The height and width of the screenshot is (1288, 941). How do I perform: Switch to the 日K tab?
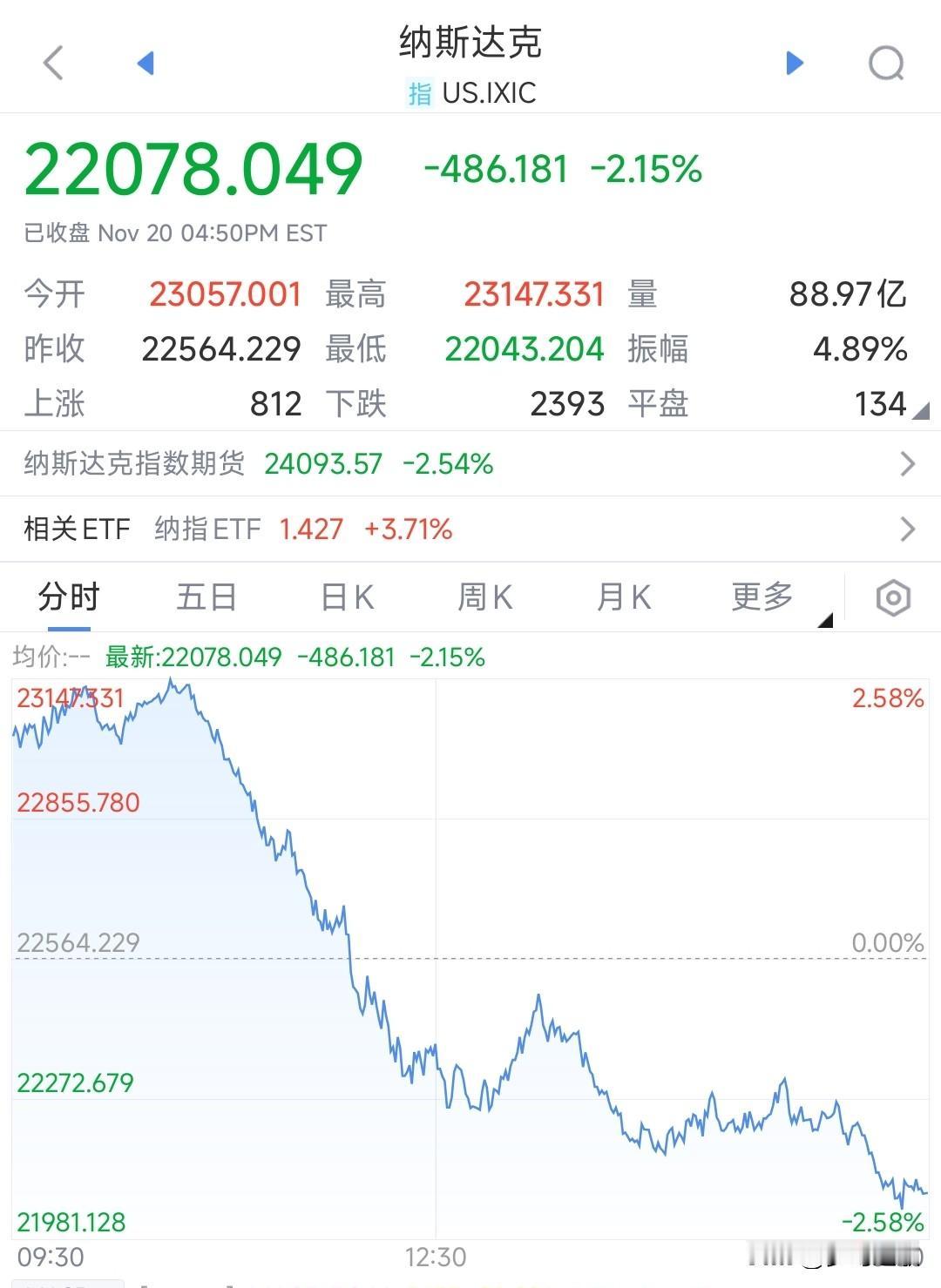pos(345,597)
